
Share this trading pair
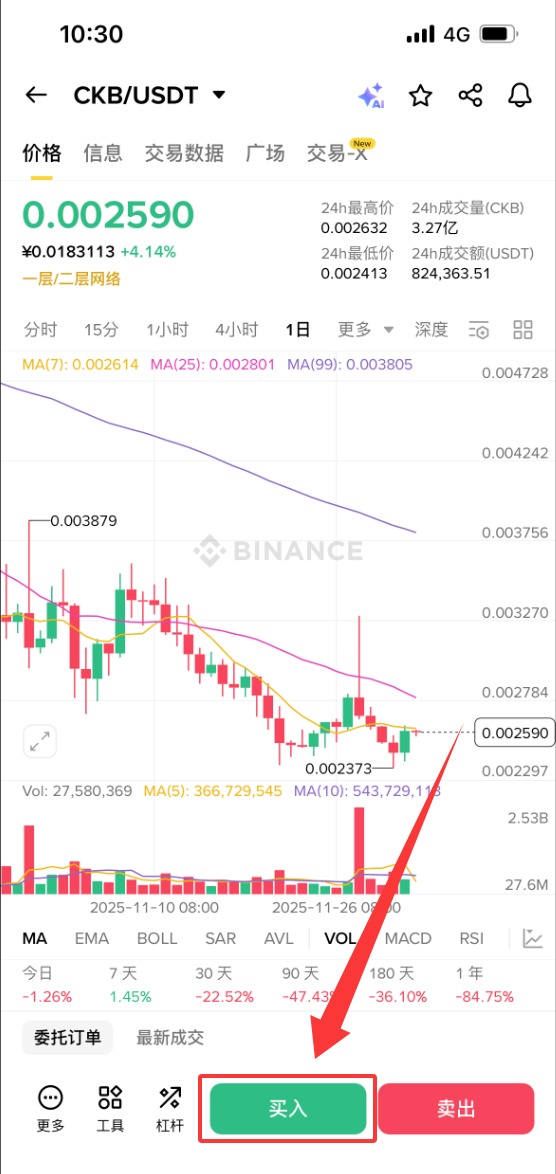pyautogui.click(x=470, y=95)
